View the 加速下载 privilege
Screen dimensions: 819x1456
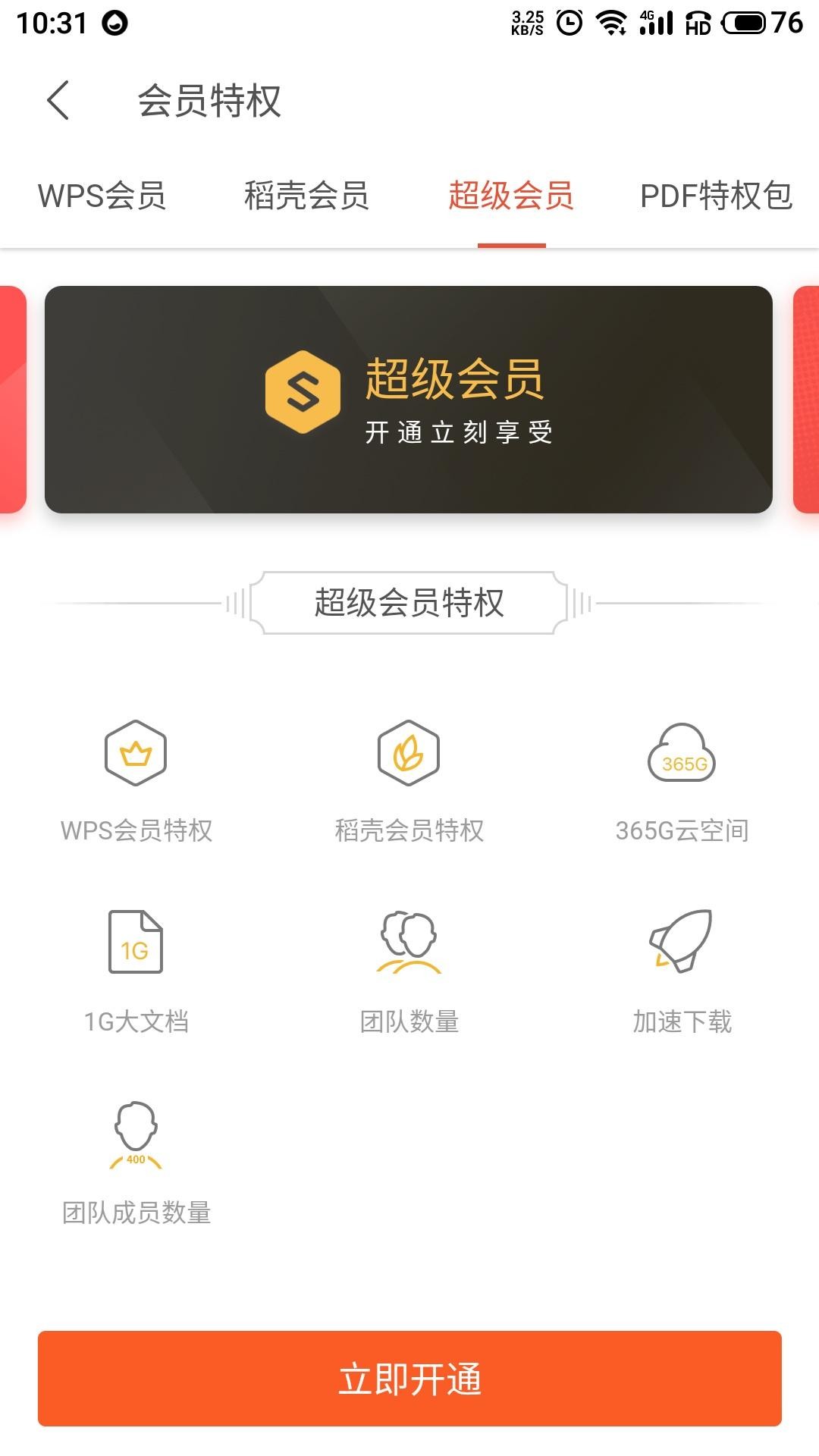(682, 972)
